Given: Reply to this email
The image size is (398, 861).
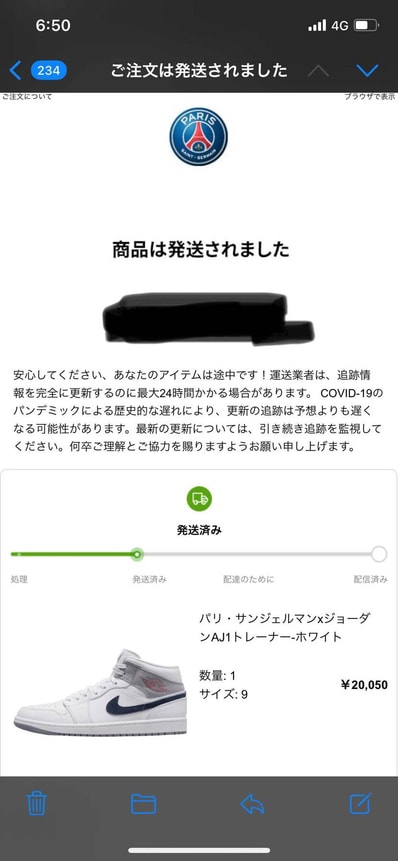Looking at the screenshot, I should pyautogui.click(x=252, y=804).
